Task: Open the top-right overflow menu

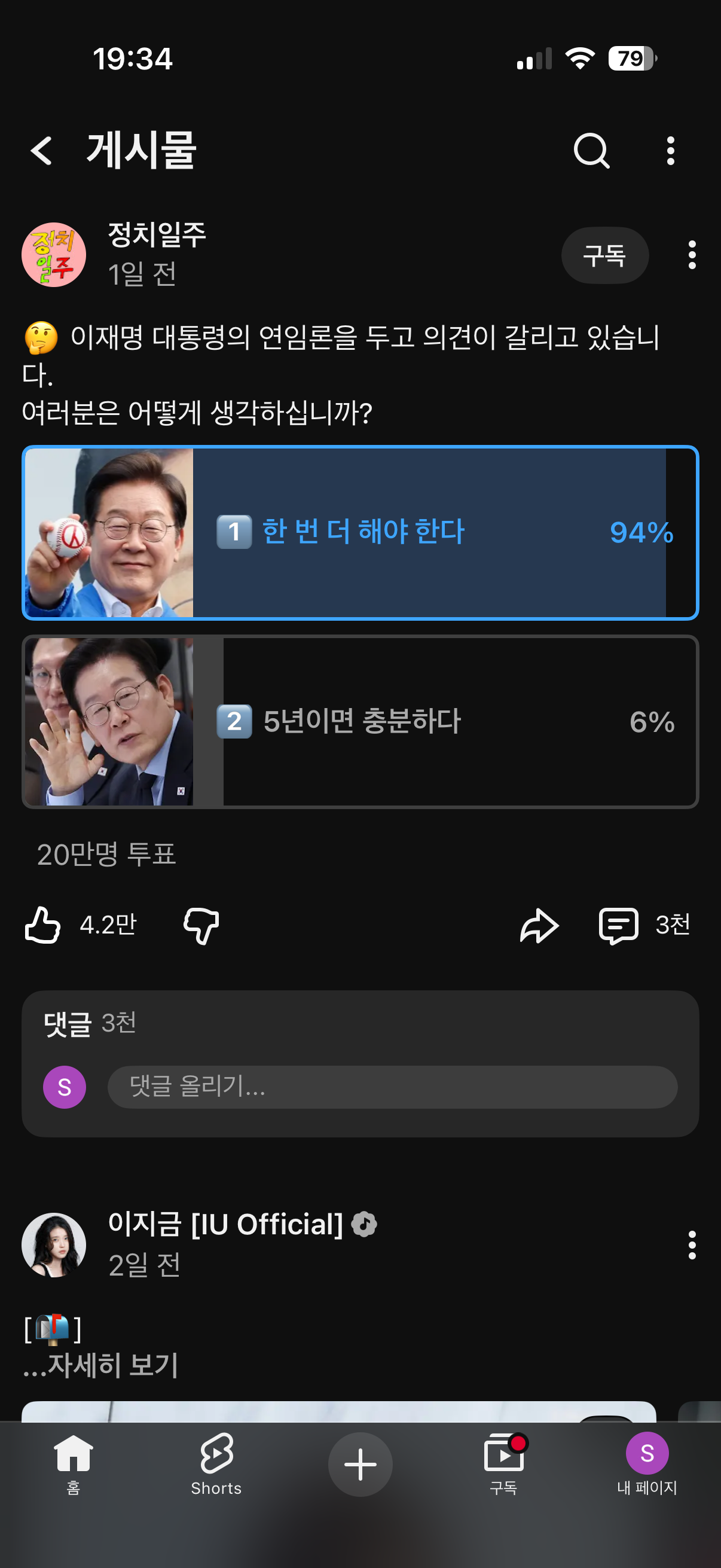Action: 669,150
